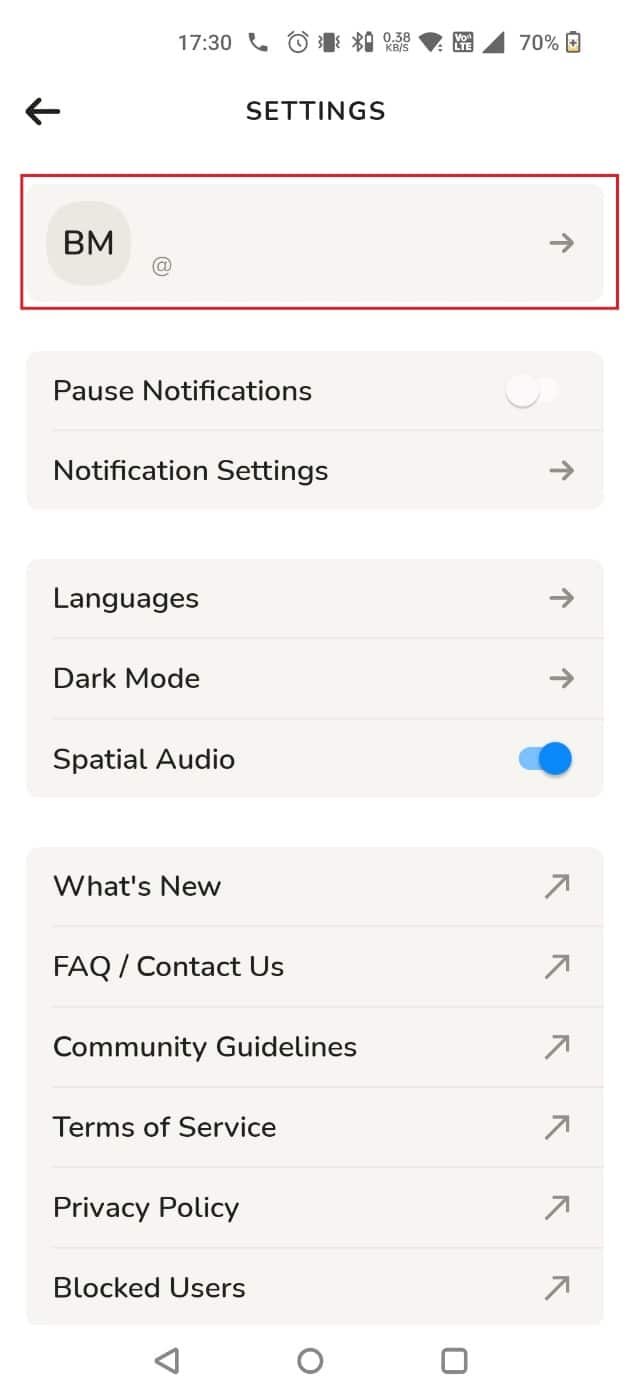Open FAQ / Contact Us

(x=314, y=967)
